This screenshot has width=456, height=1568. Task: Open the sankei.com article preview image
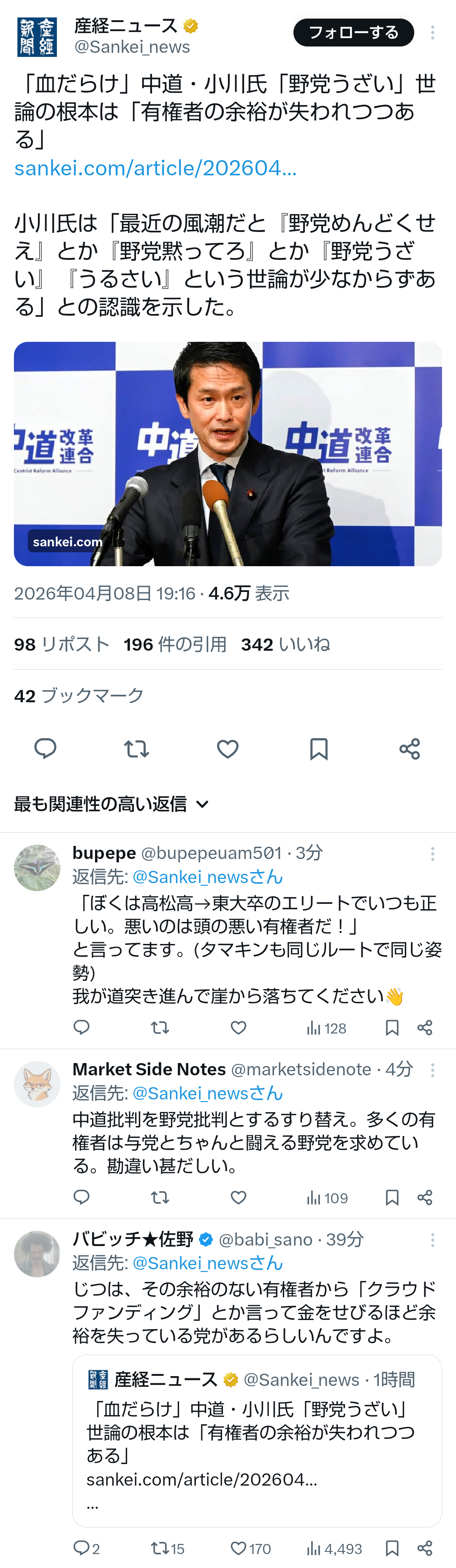click(x=228, y=453)
